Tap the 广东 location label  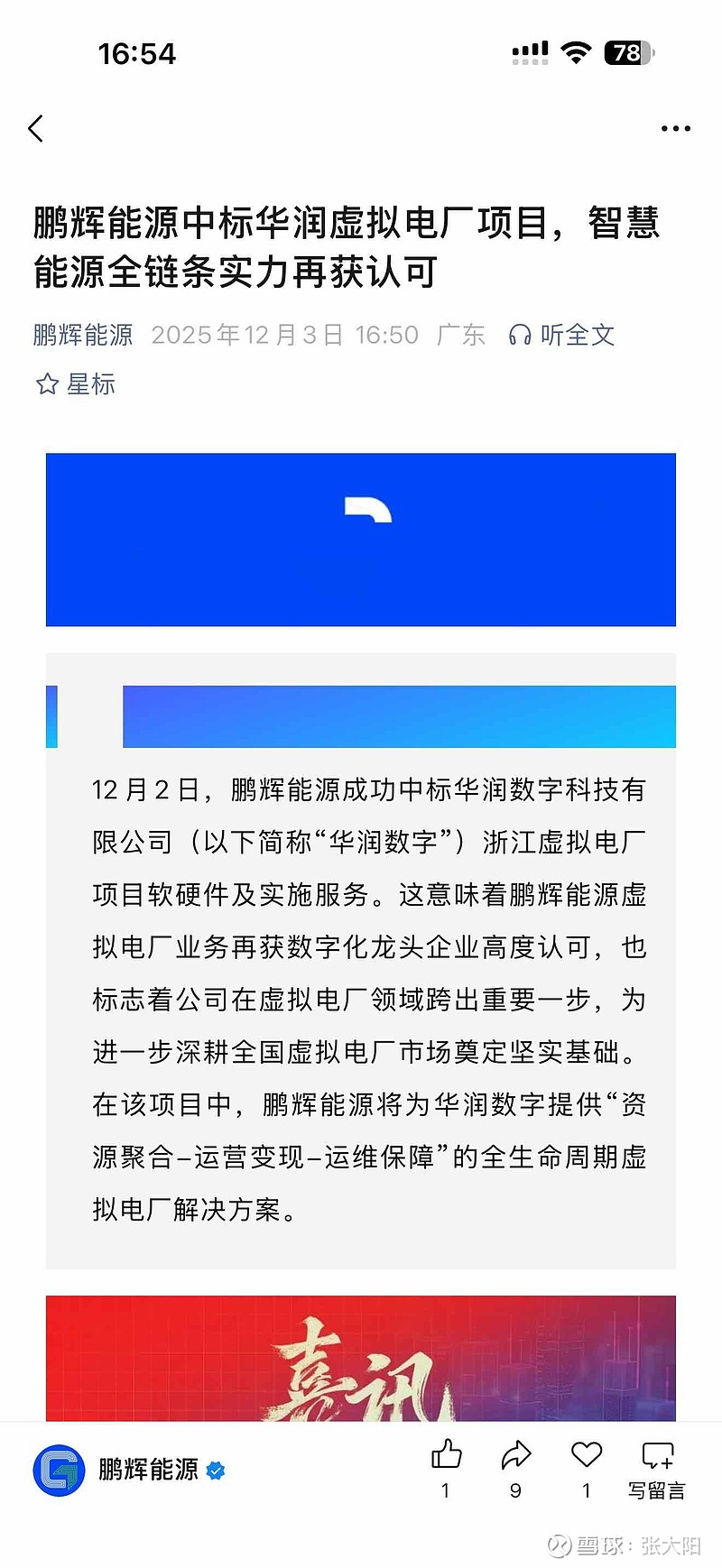(x=461, y=334)
